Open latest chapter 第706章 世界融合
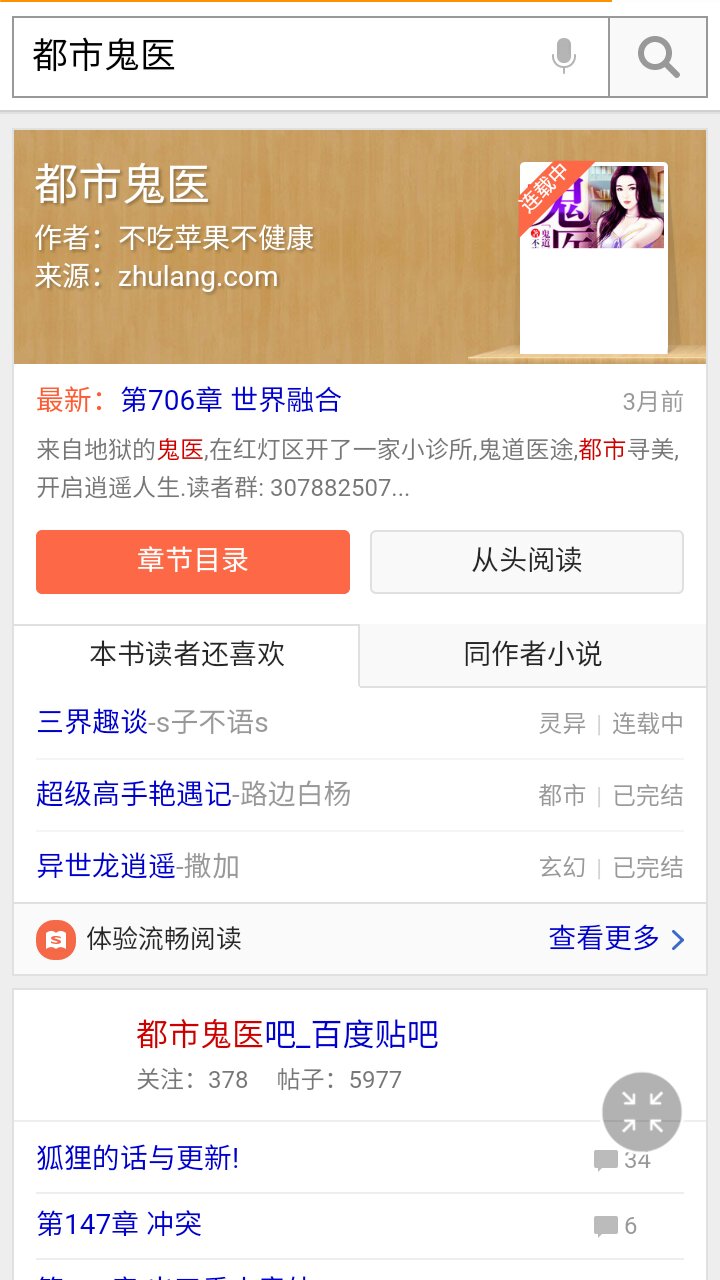This screenshot has width=720, height=1280. coord(230,400)
